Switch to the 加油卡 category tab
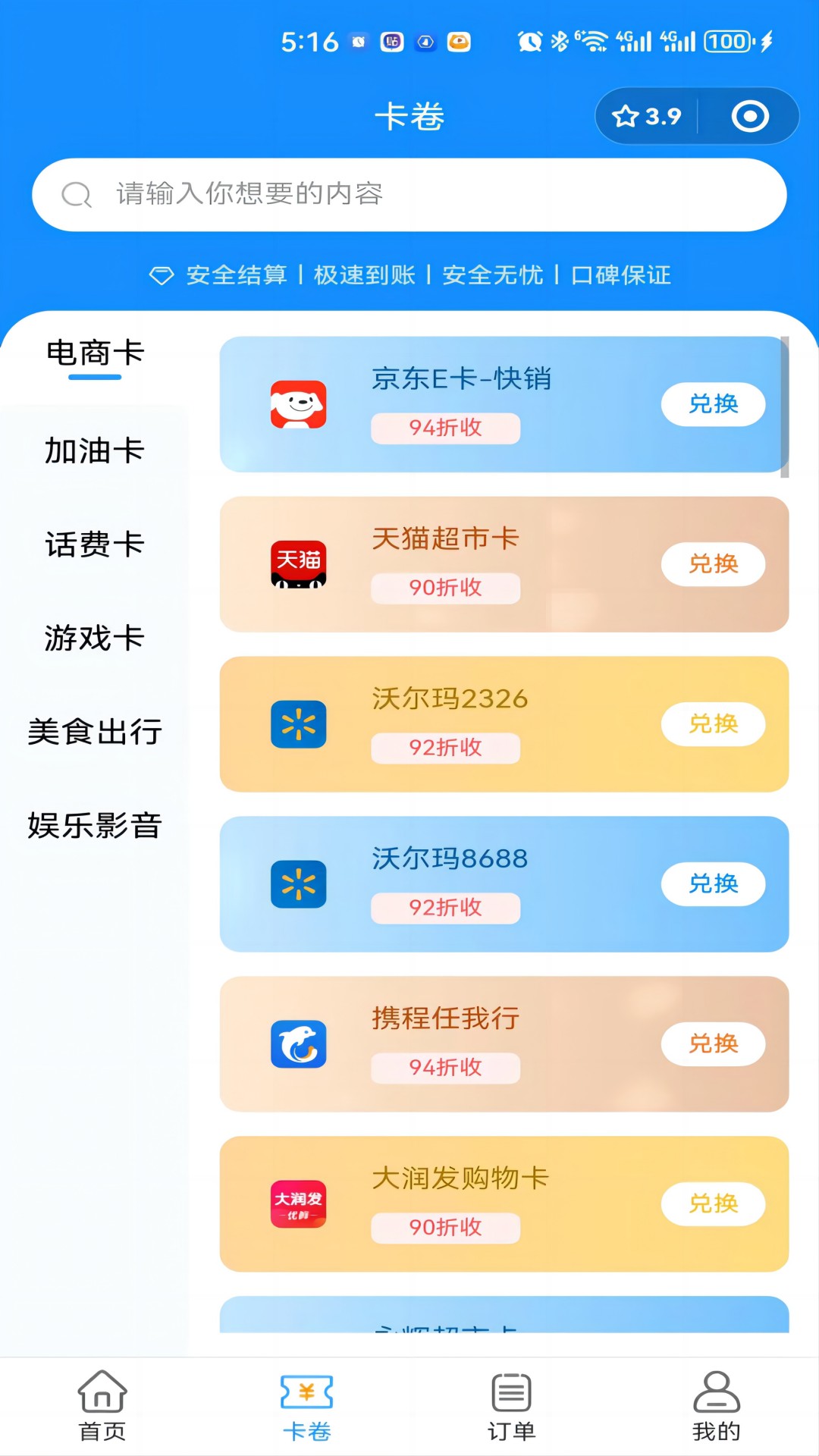 (x=94, y=451)
